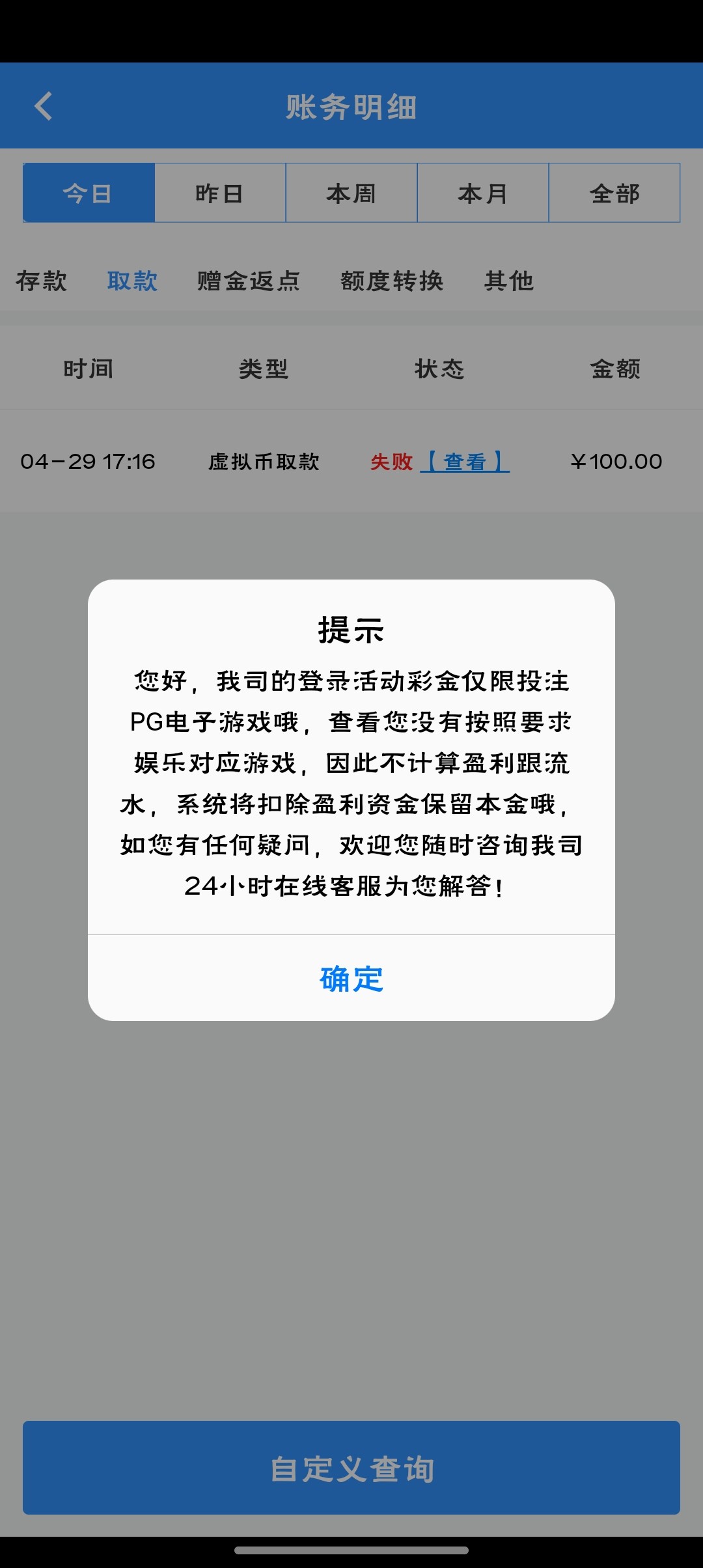
Task: Open the 存款 category
Action: (42, 281)
